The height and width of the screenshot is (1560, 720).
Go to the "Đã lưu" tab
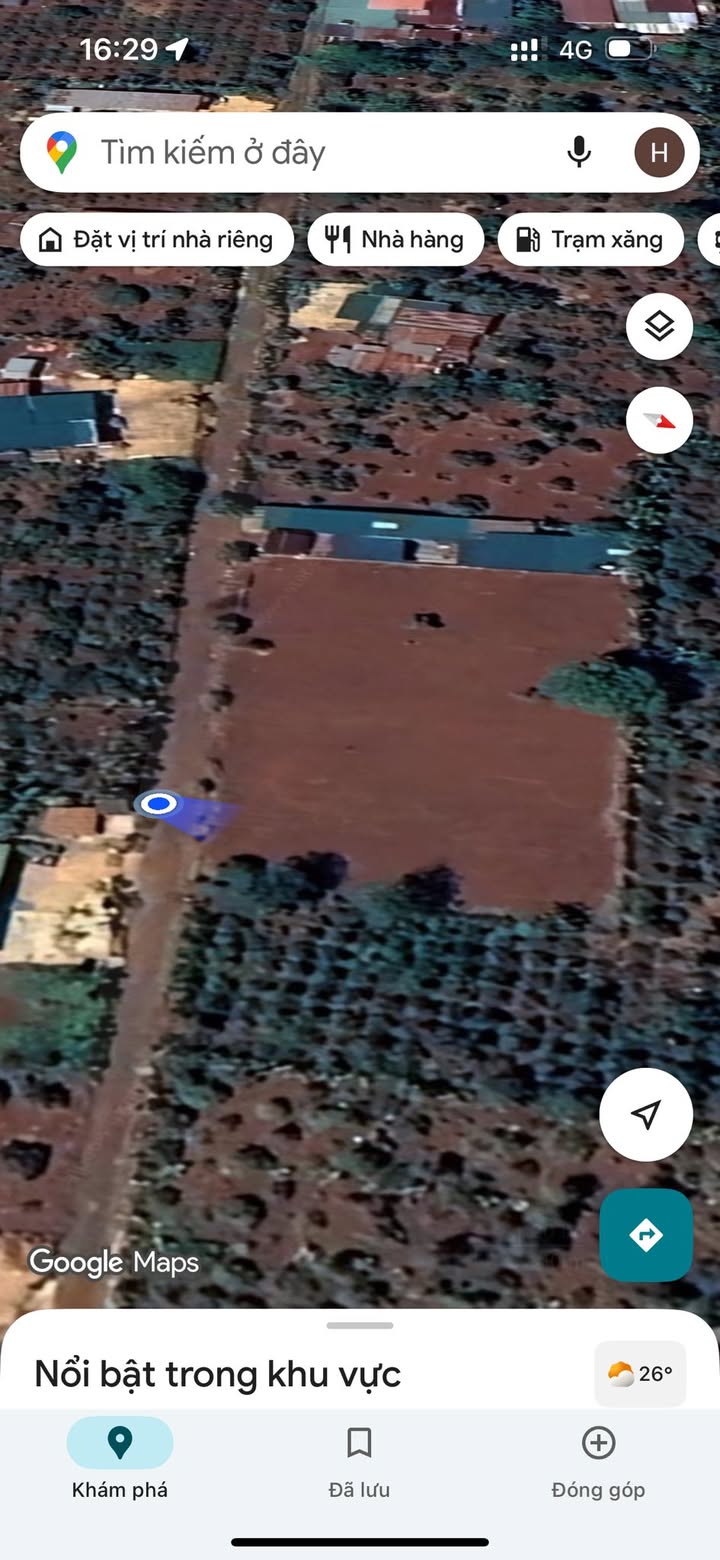tap(359, 1460)
